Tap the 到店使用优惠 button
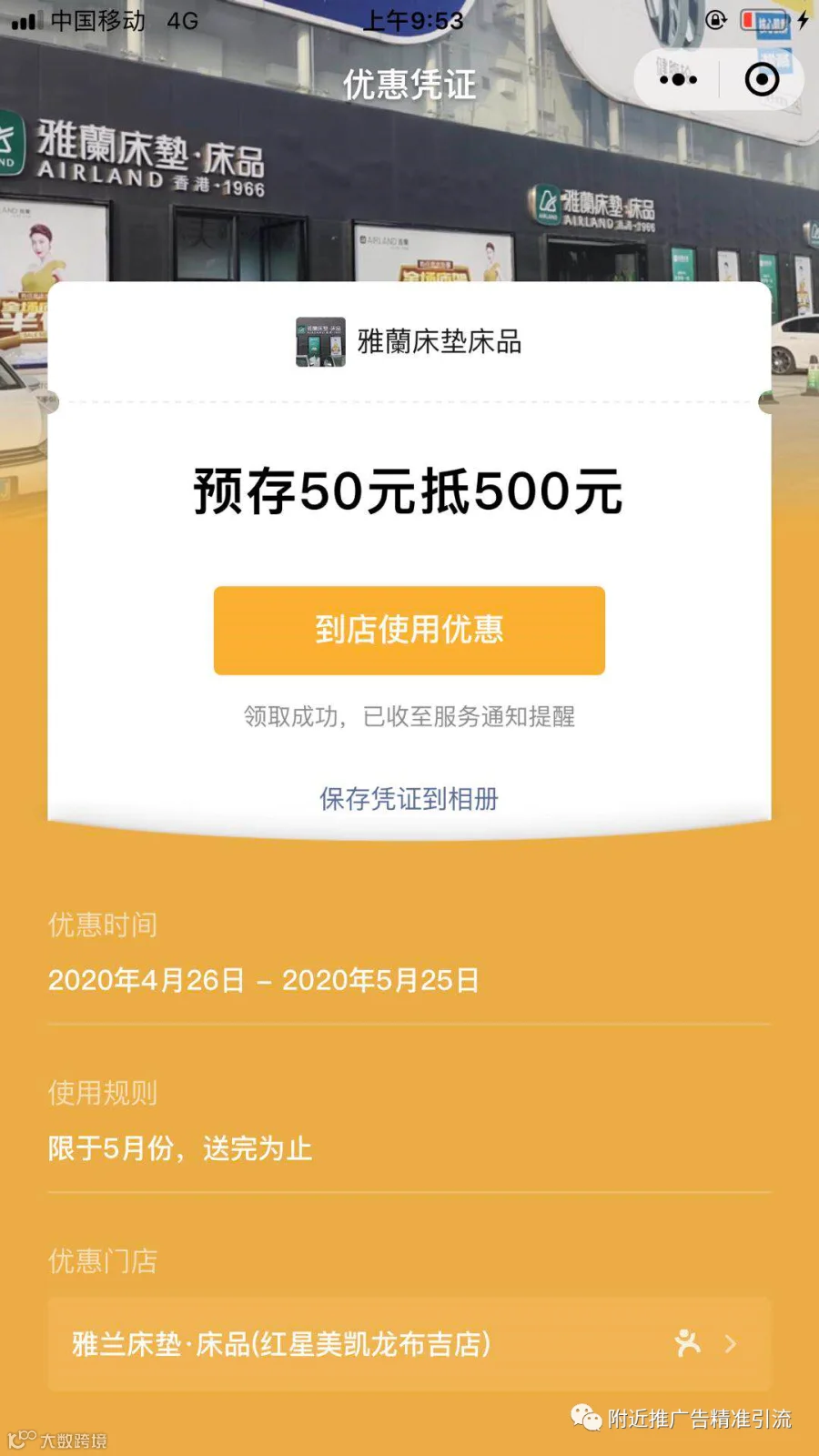819x1456 pixels. (409, 631)
